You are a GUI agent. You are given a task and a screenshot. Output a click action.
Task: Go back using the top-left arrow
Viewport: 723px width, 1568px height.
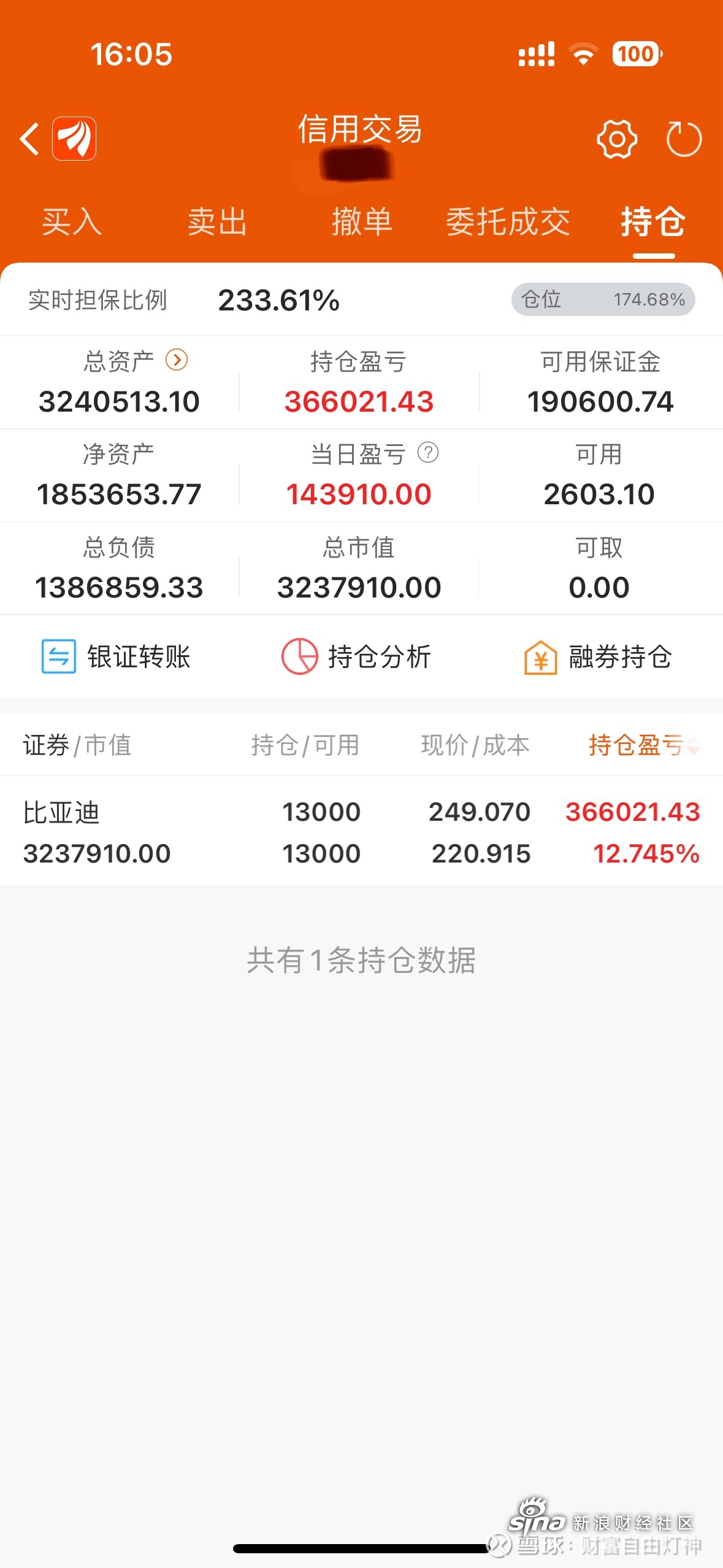[x=29, y=139]
